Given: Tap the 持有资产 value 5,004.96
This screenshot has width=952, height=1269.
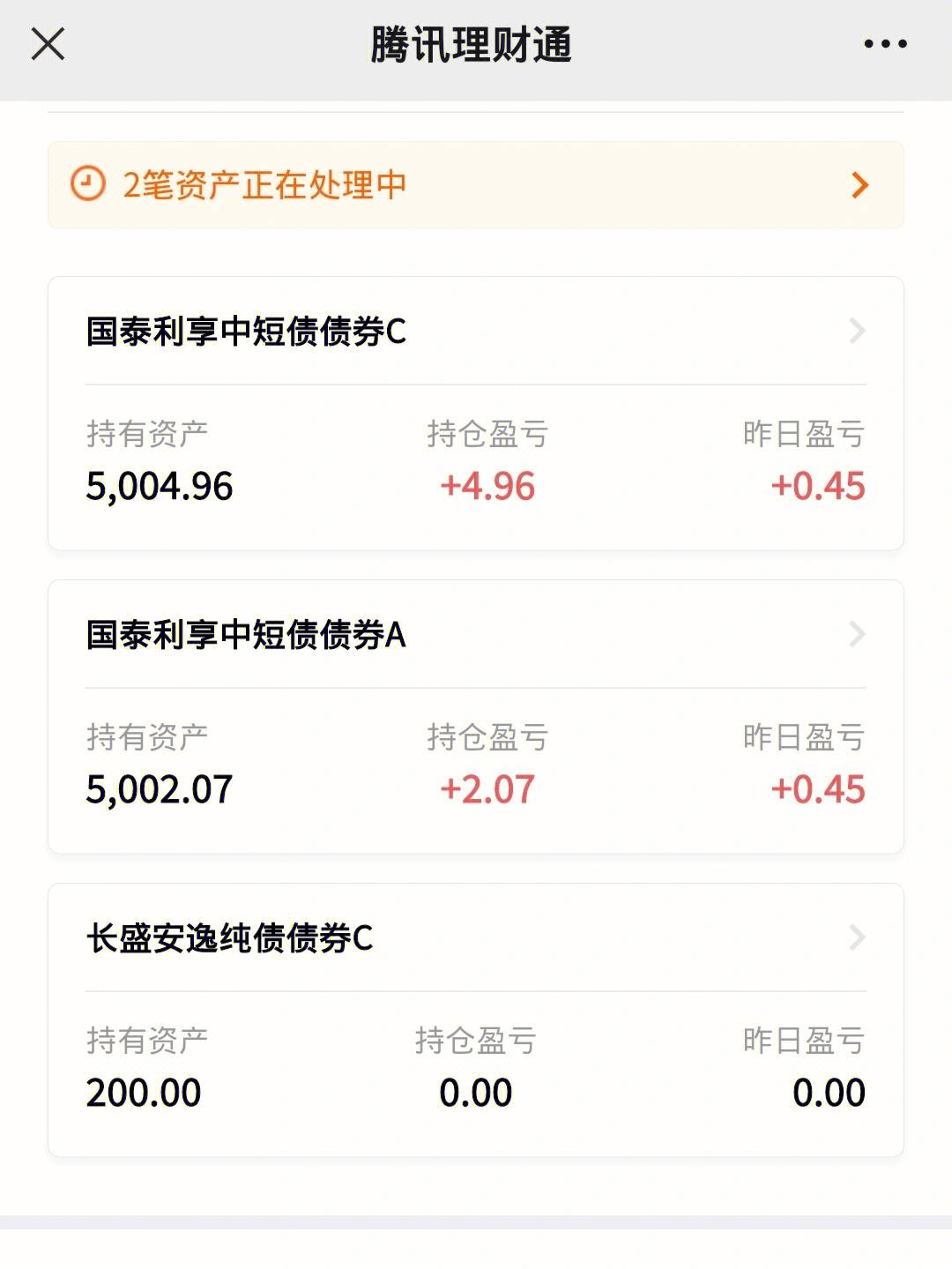Looking at the screenshot, I should point(160,486).
